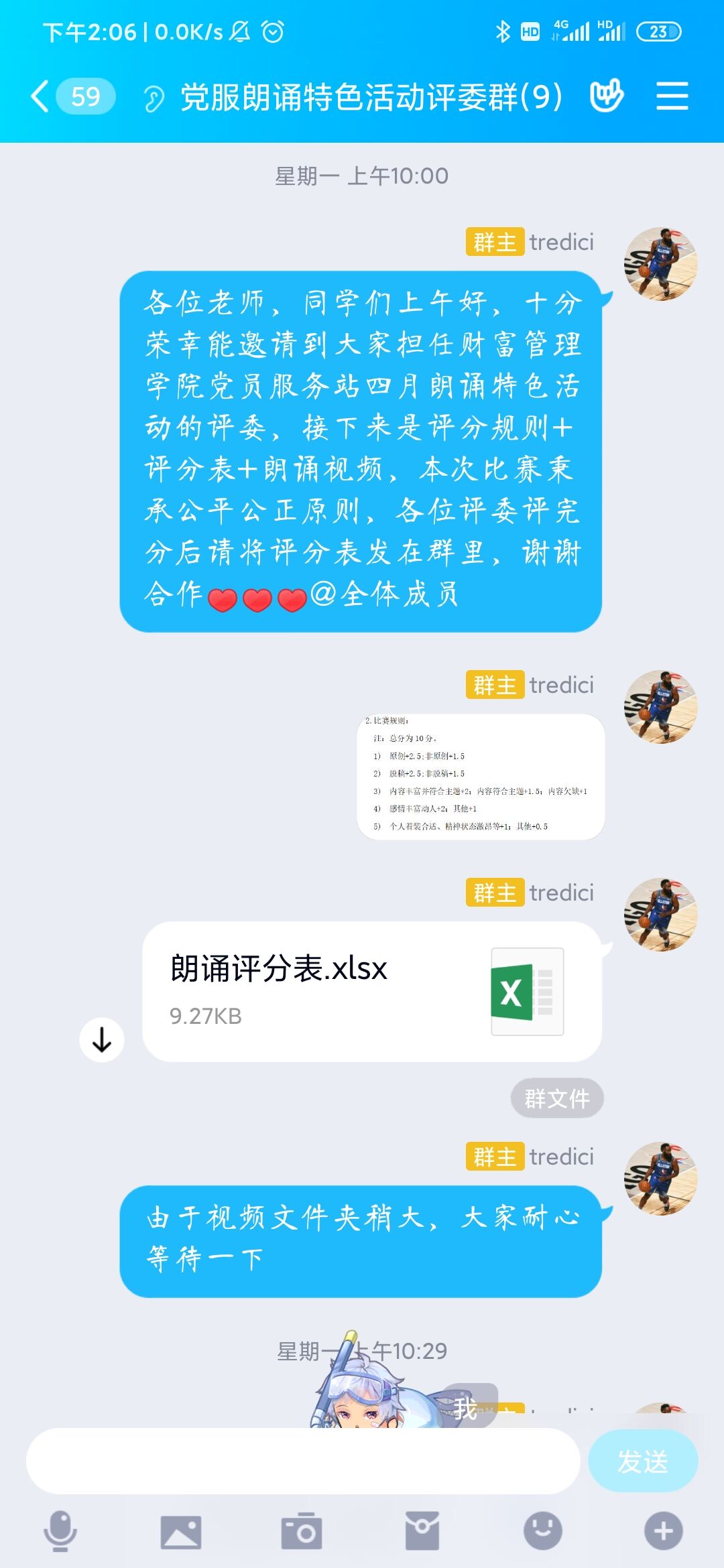Go back to the message list

click(42, 96)
